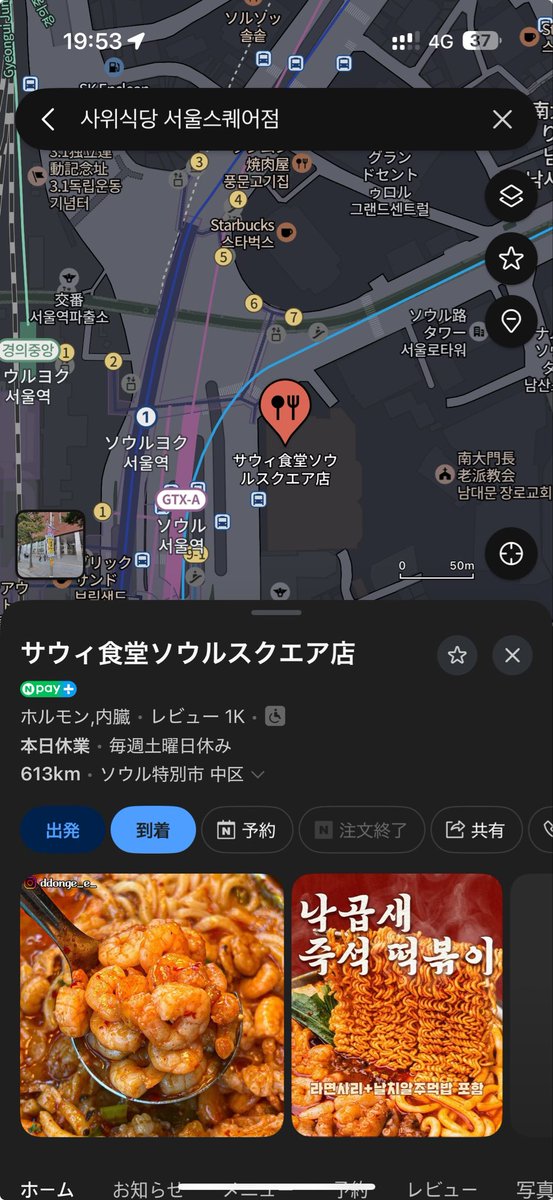Switch to the お知らせ tab
The image size is (553, 1200).
148,1189
